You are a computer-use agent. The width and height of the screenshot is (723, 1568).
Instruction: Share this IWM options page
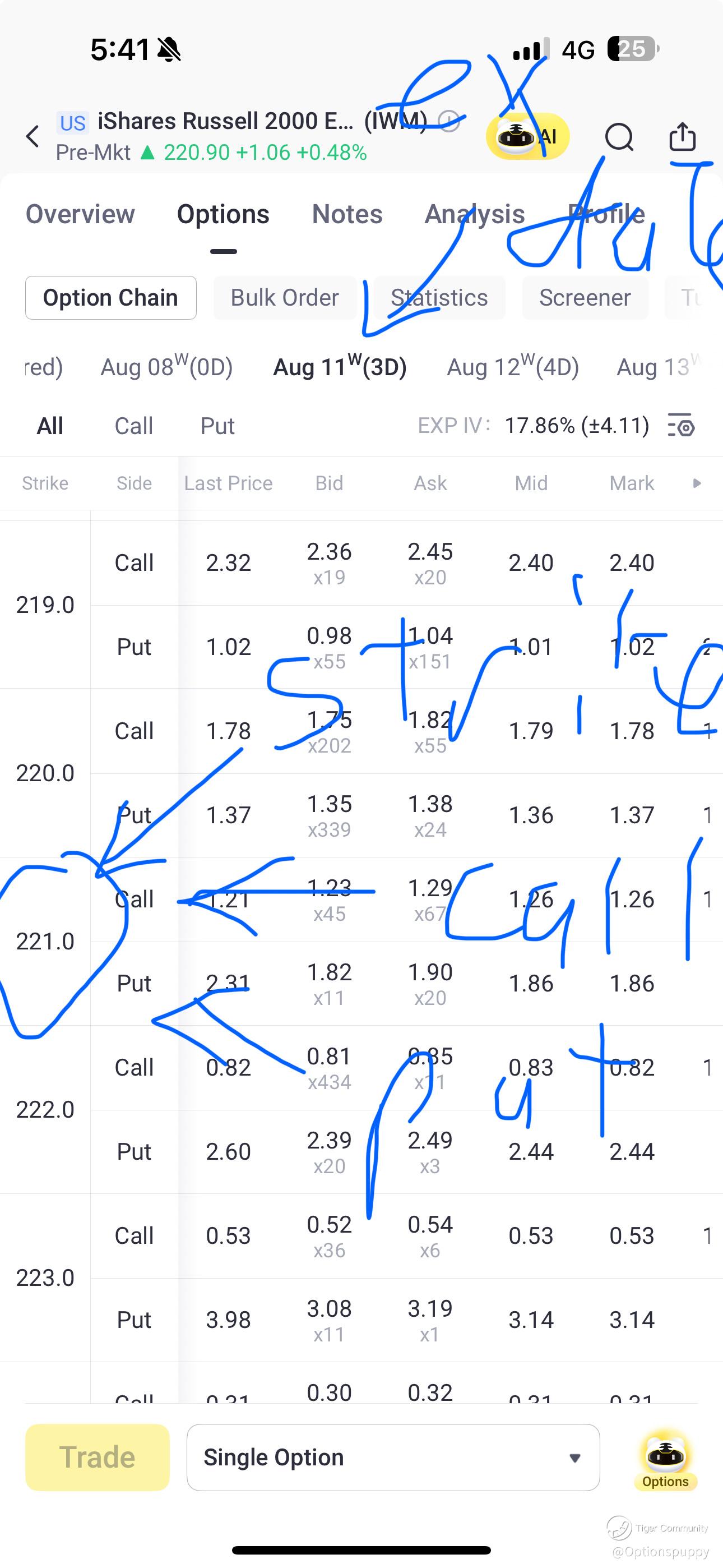682,136
